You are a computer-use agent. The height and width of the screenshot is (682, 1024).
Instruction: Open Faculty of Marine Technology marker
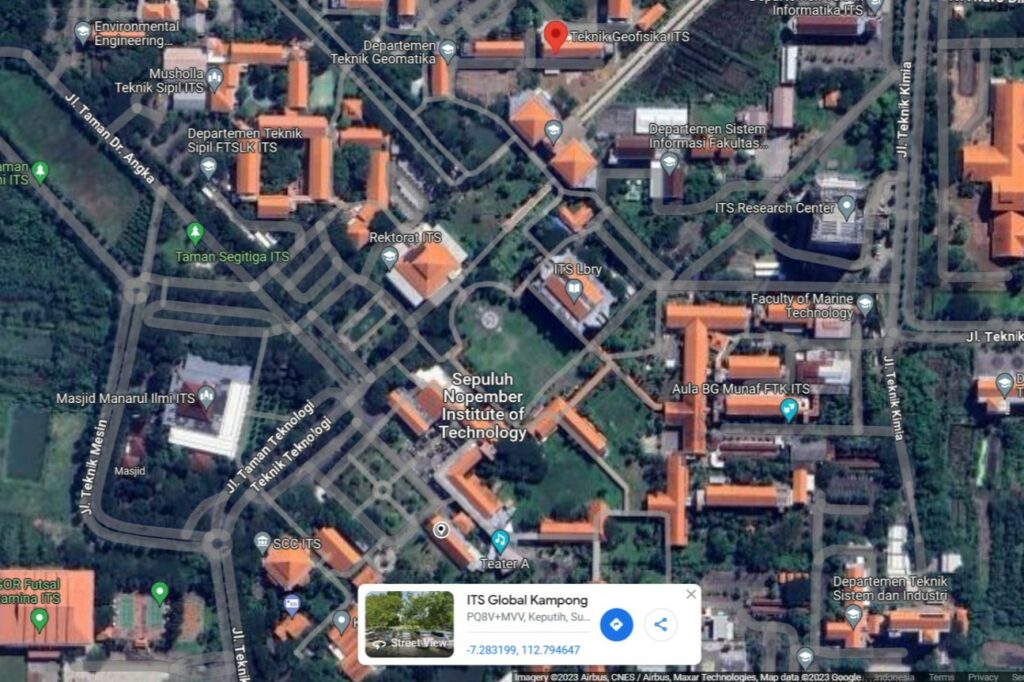(865, 304)
